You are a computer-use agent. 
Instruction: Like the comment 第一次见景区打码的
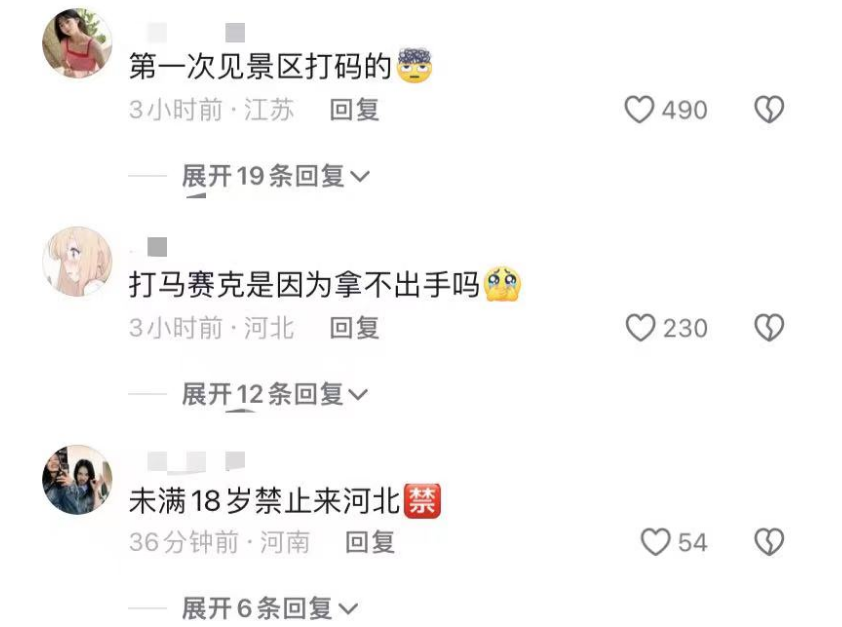pos(640,110)
